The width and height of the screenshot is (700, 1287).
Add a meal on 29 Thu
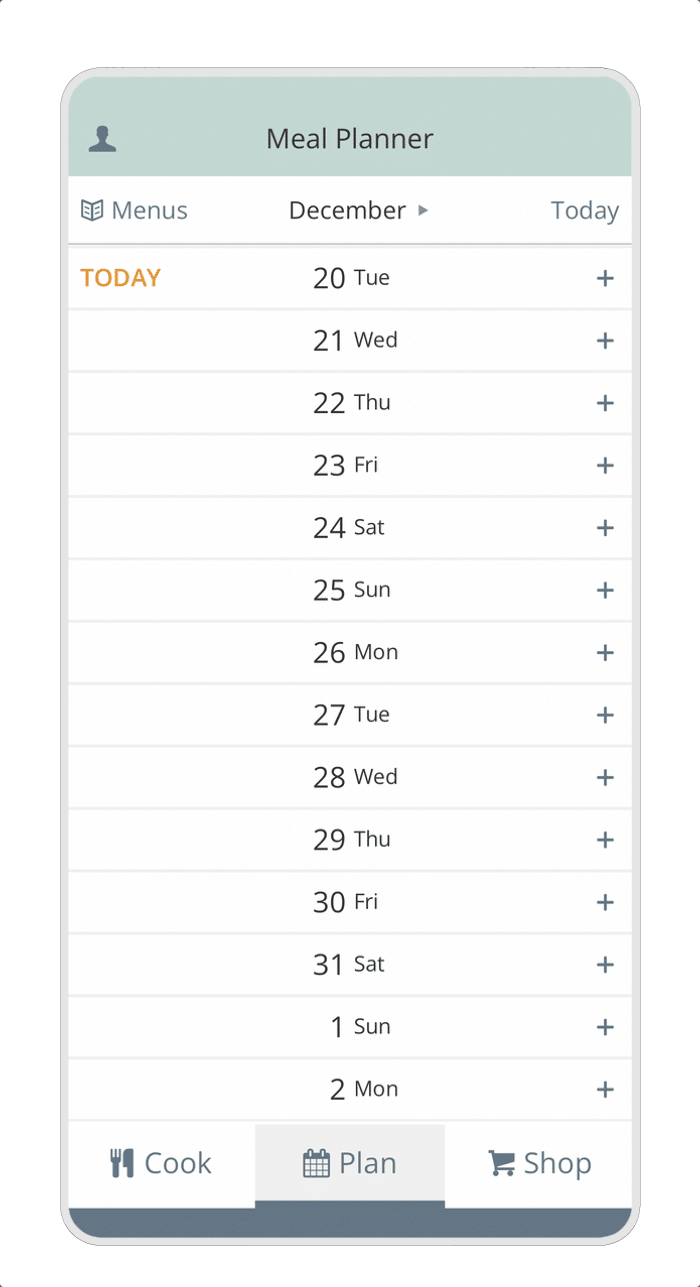point(604,840)
